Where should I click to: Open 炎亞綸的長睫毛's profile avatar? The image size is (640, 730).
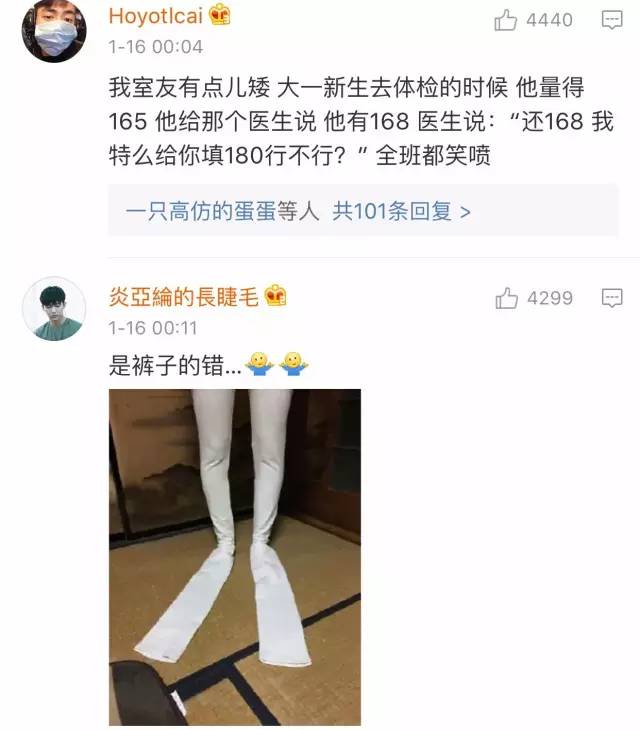(x=54, y=309)
